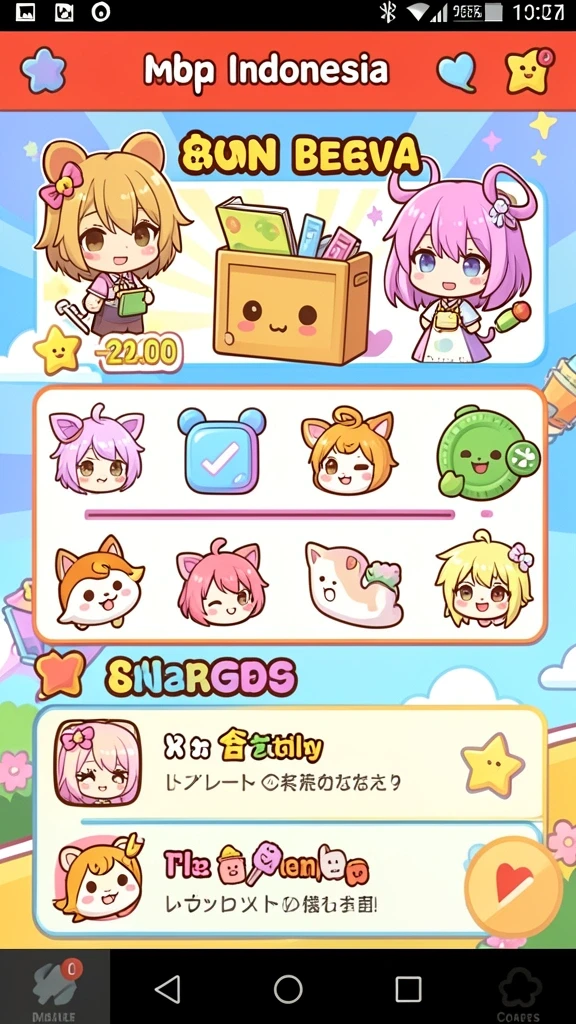576x1024 pixels.
Task: Tap the orange heart floating button
Action: click(x=514, y=886)
